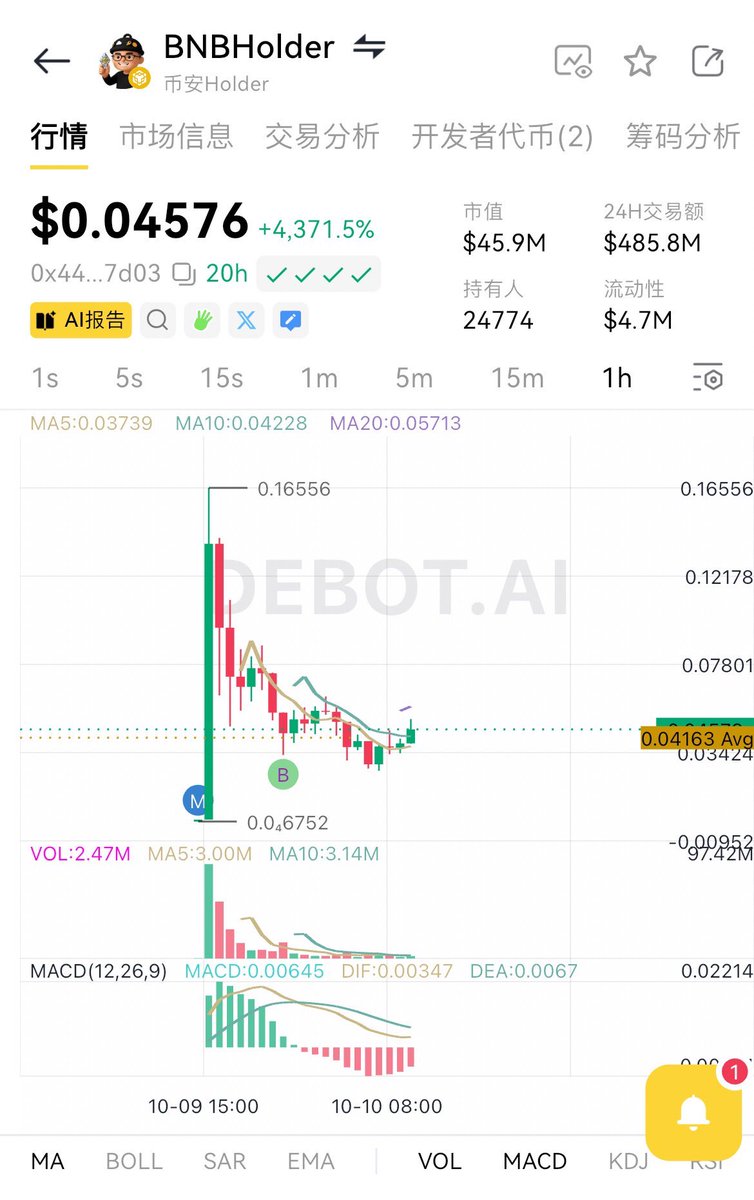Tap the swap arrows beside BNBHolder
This screenshot has width=754, height=1200.
point(368,47)
